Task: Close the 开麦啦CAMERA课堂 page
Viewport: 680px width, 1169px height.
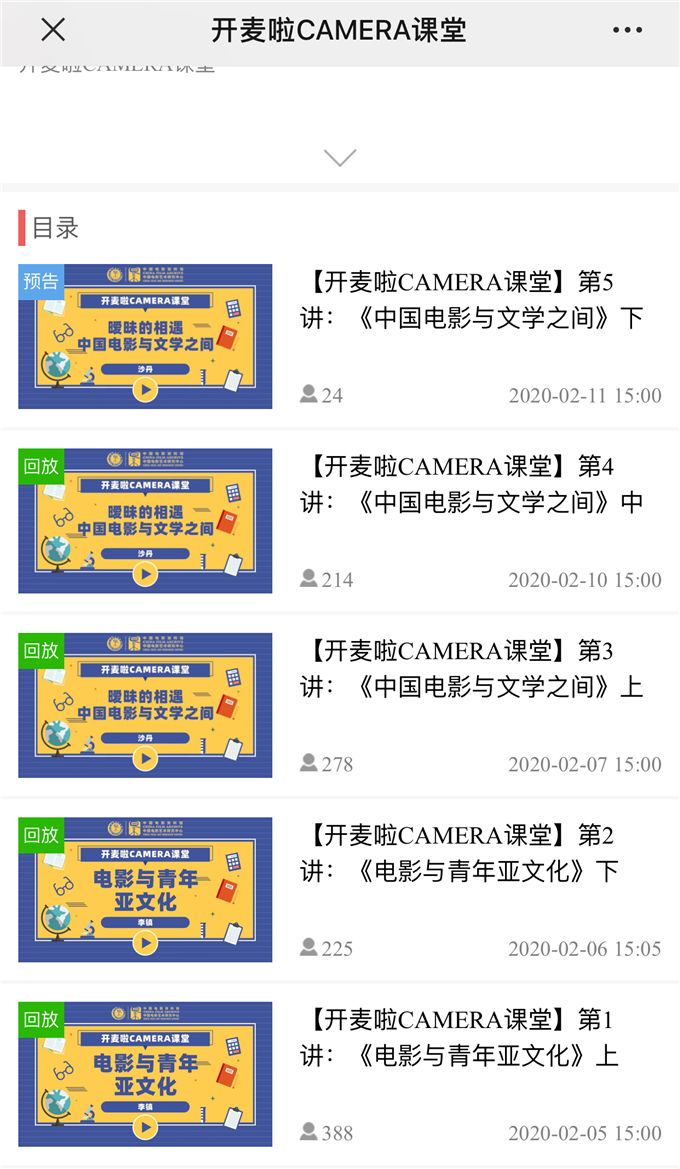Action: pos(53,30)
